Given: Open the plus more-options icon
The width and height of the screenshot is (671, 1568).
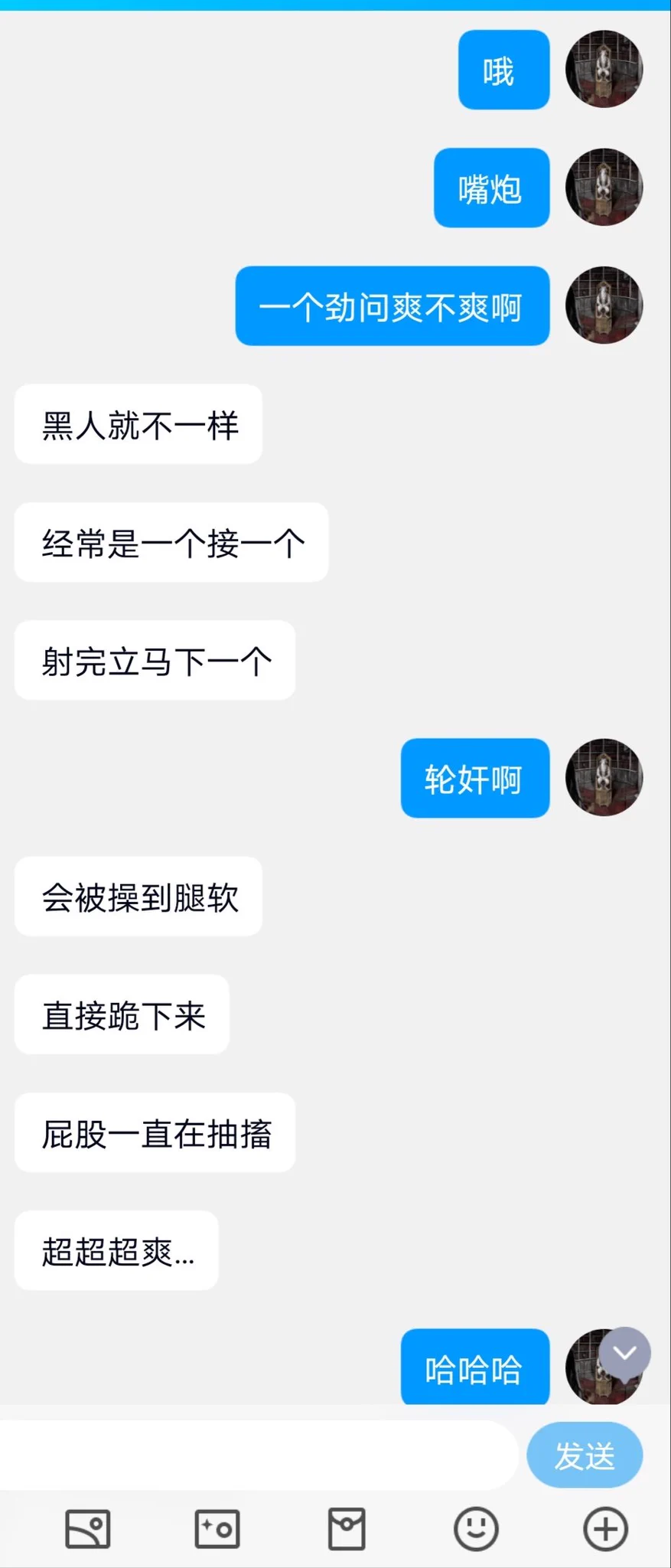Looking at the screenshot, I should pos(605,1529).
